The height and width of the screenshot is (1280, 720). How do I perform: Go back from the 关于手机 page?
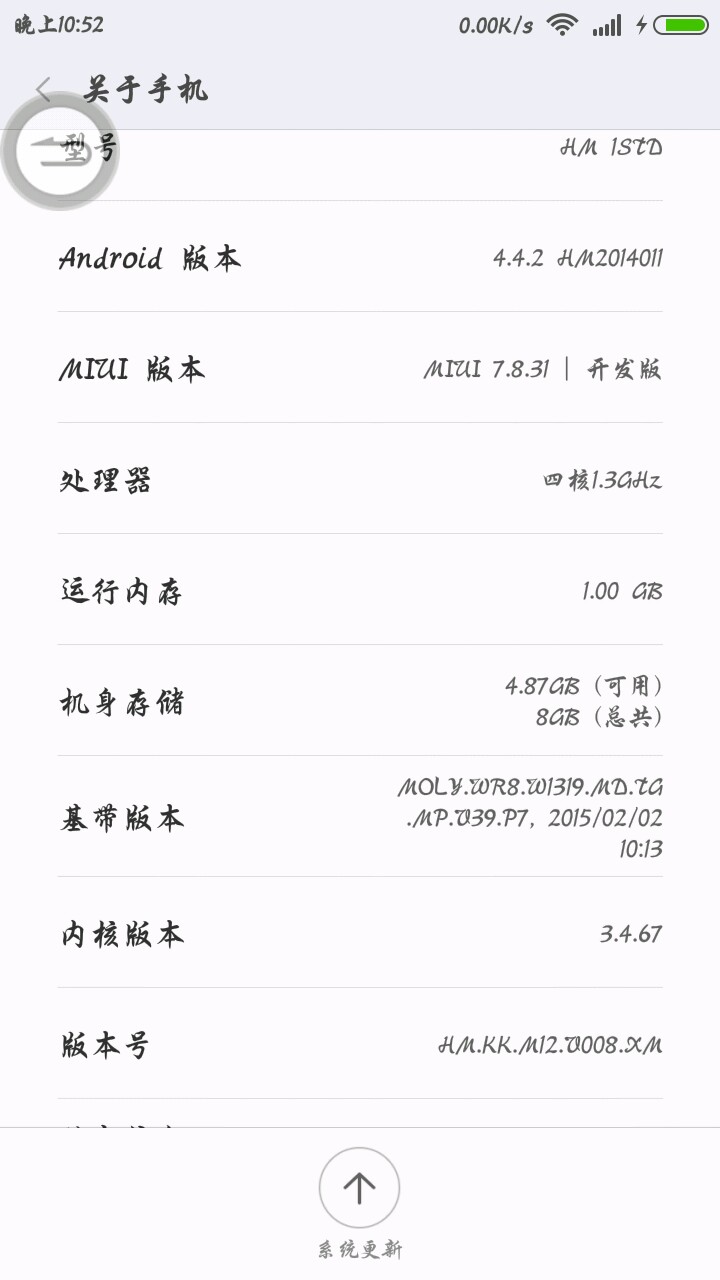pos(43,90)
